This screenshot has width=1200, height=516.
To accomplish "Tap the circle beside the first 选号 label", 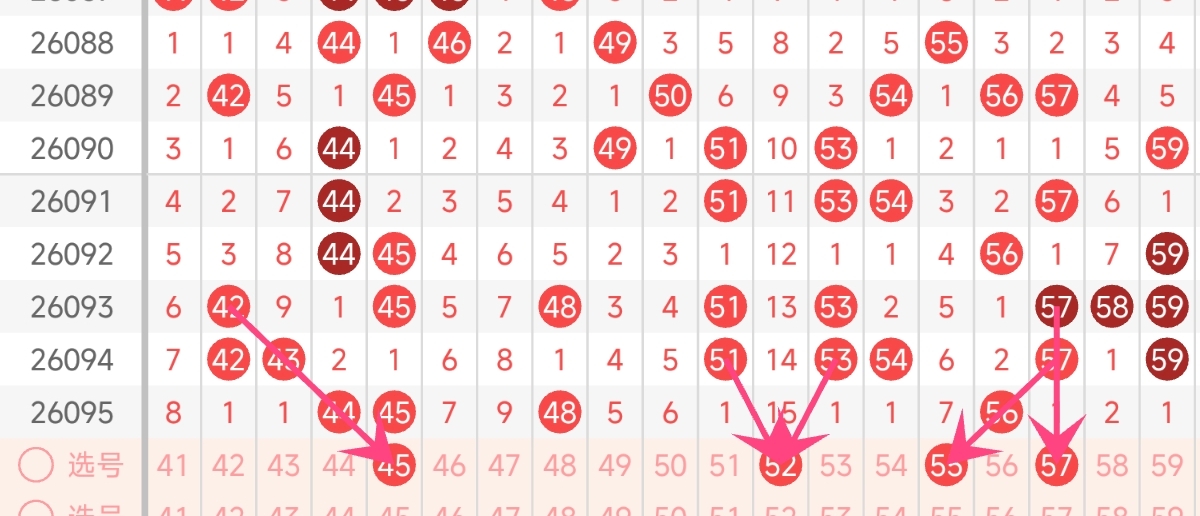I will (36, 465).
